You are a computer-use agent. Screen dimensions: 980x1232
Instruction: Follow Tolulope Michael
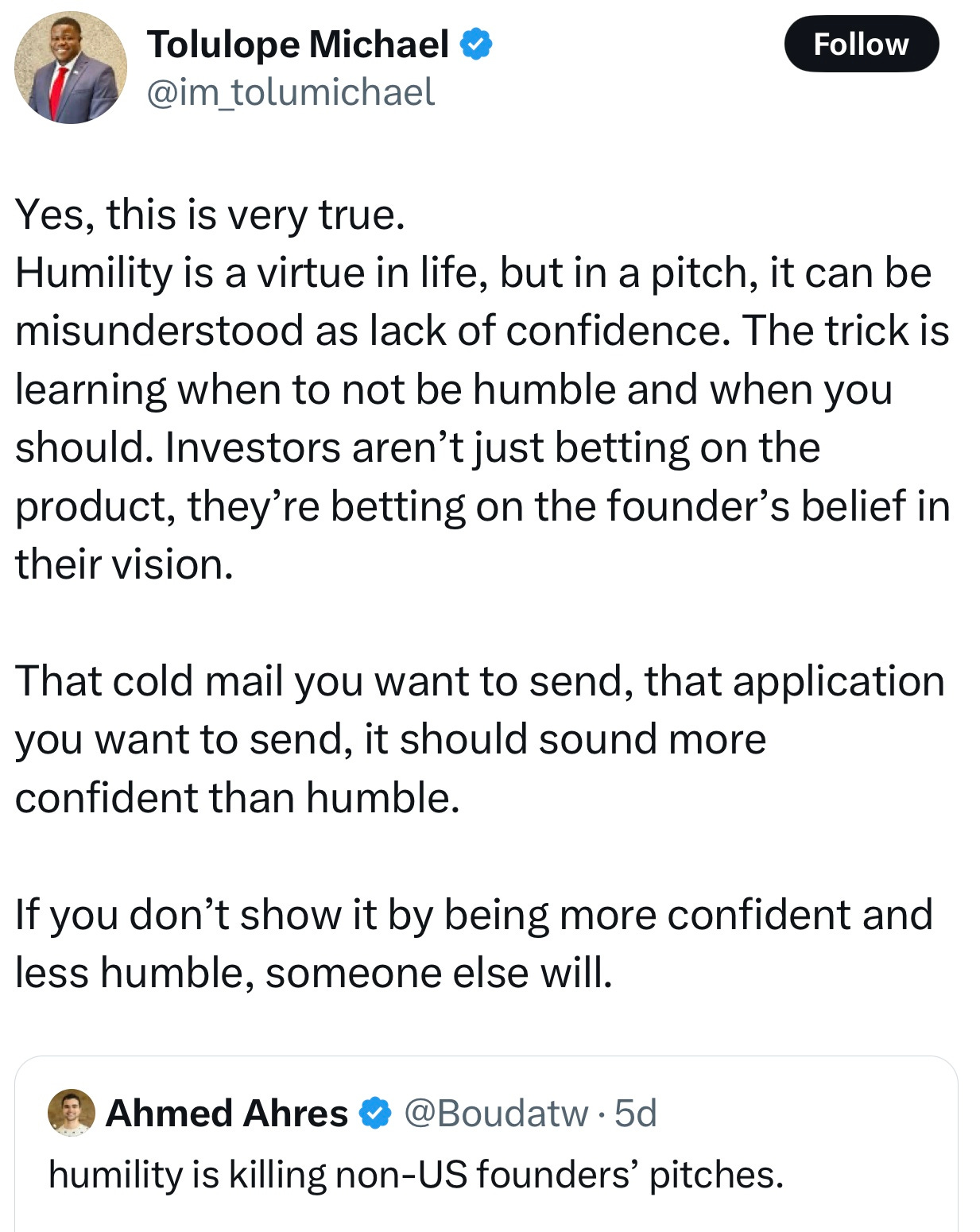coord(861,45)
